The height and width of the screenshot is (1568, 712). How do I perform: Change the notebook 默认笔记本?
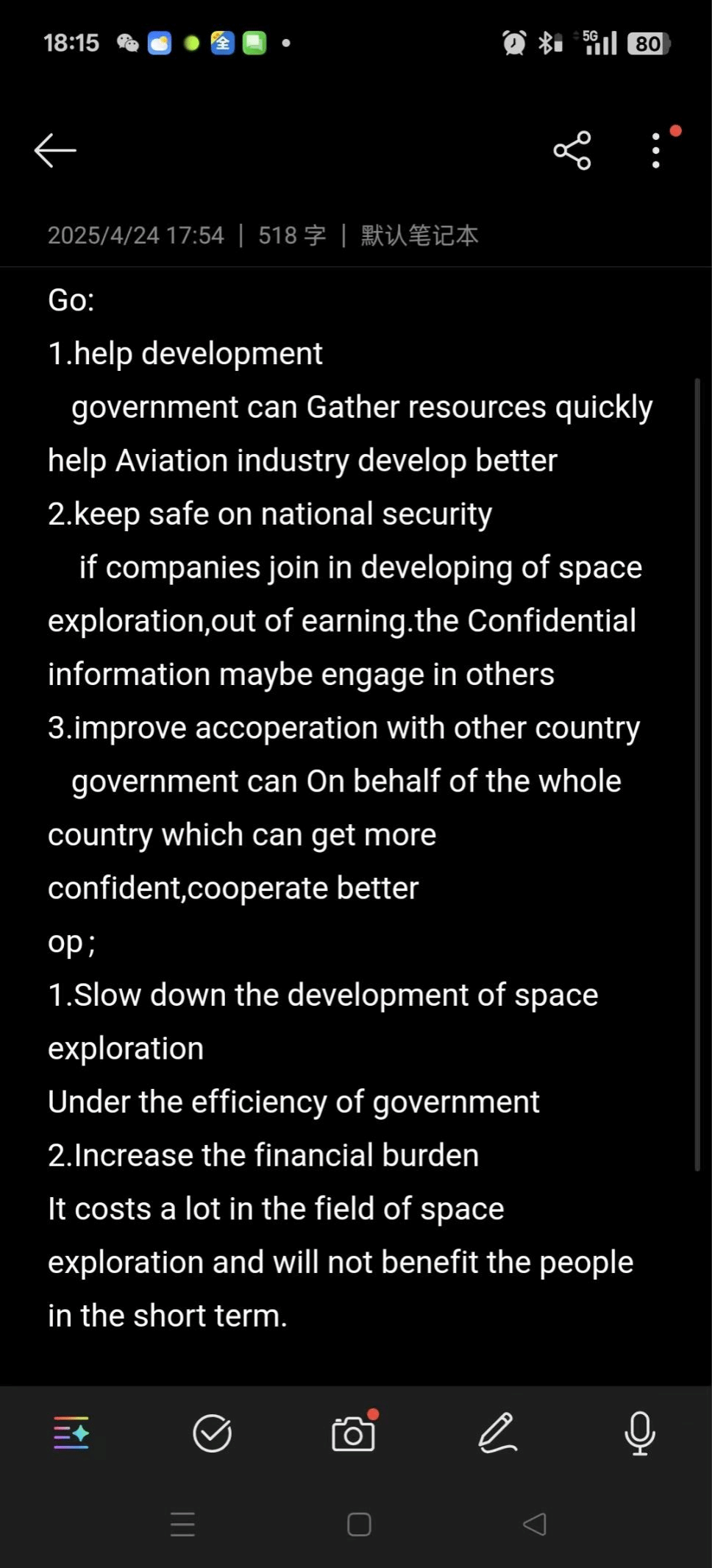click(419, 235)
